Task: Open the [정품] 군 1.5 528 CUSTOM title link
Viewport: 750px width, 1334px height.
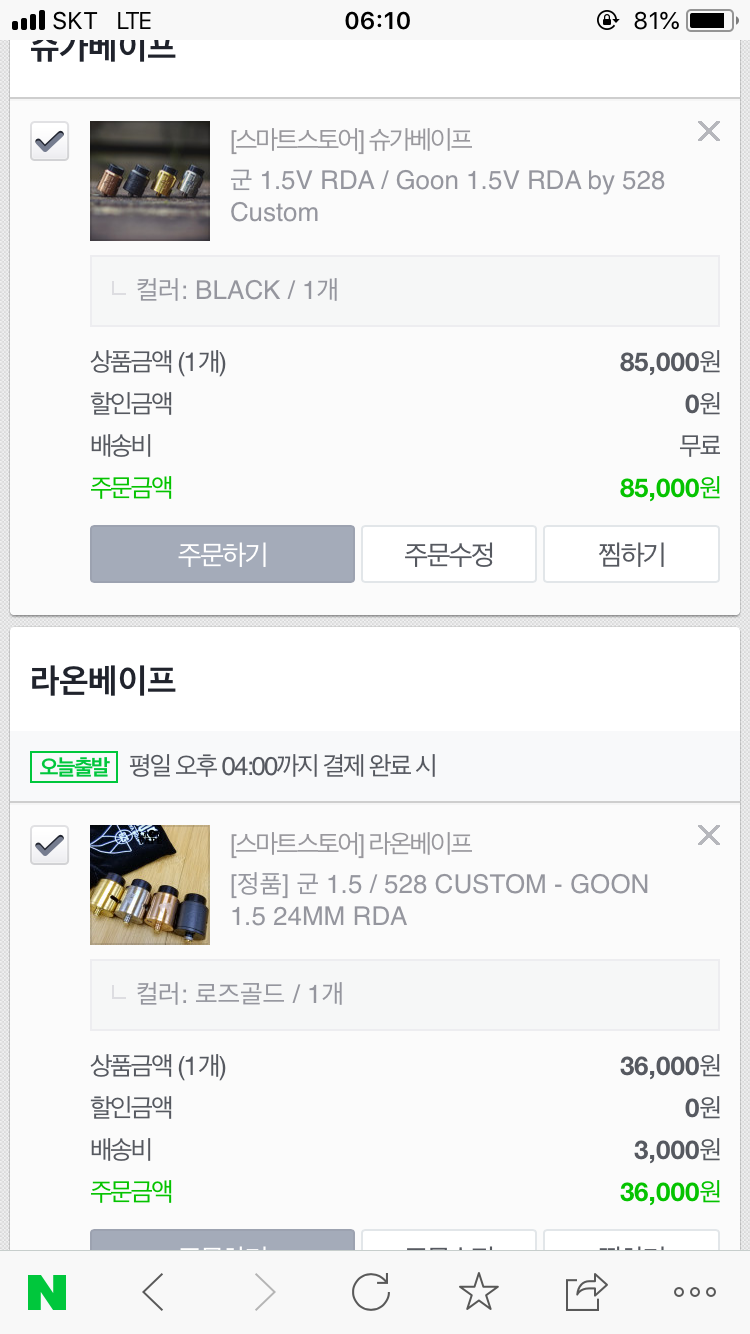Action: (x=438, y=900)
